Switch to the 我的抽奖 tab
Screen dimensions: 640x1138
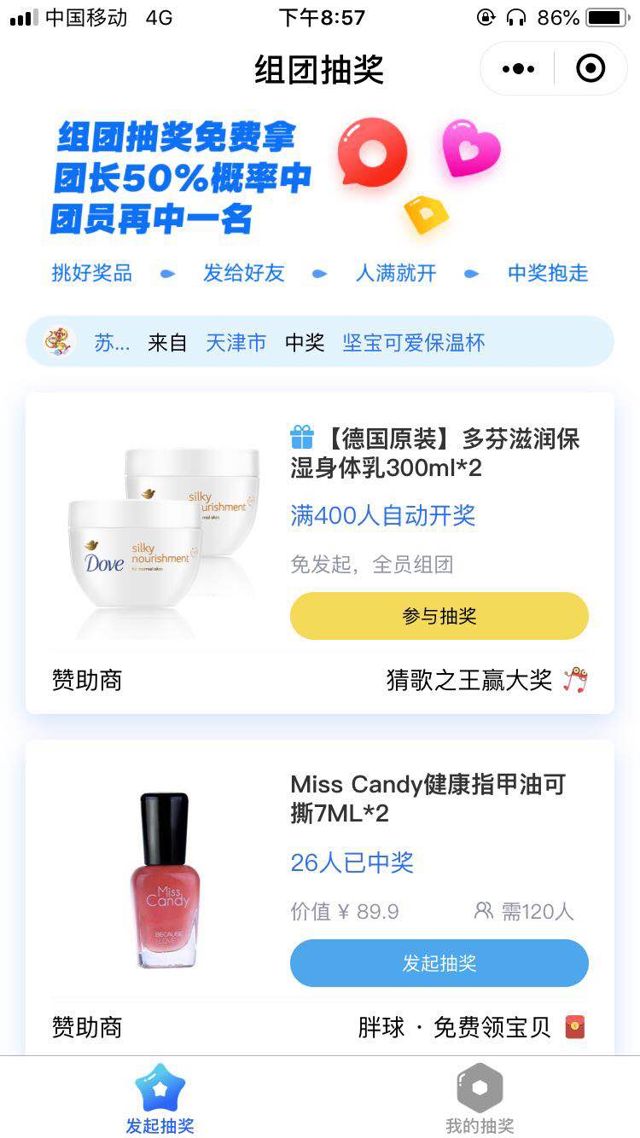479,1100
